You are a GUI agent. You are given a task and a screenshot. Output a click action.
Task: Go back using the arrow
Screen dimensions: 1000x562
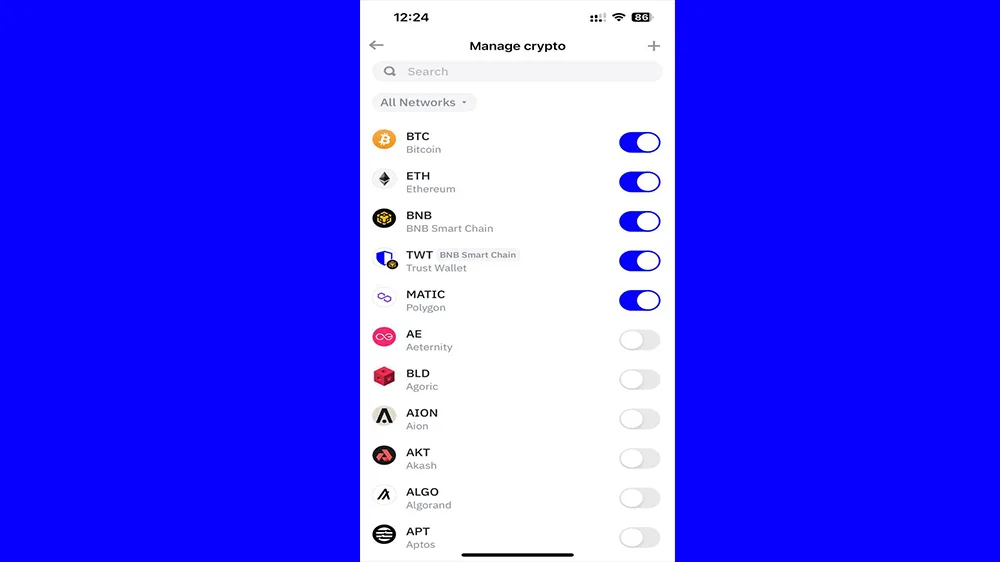pos(376,46)
